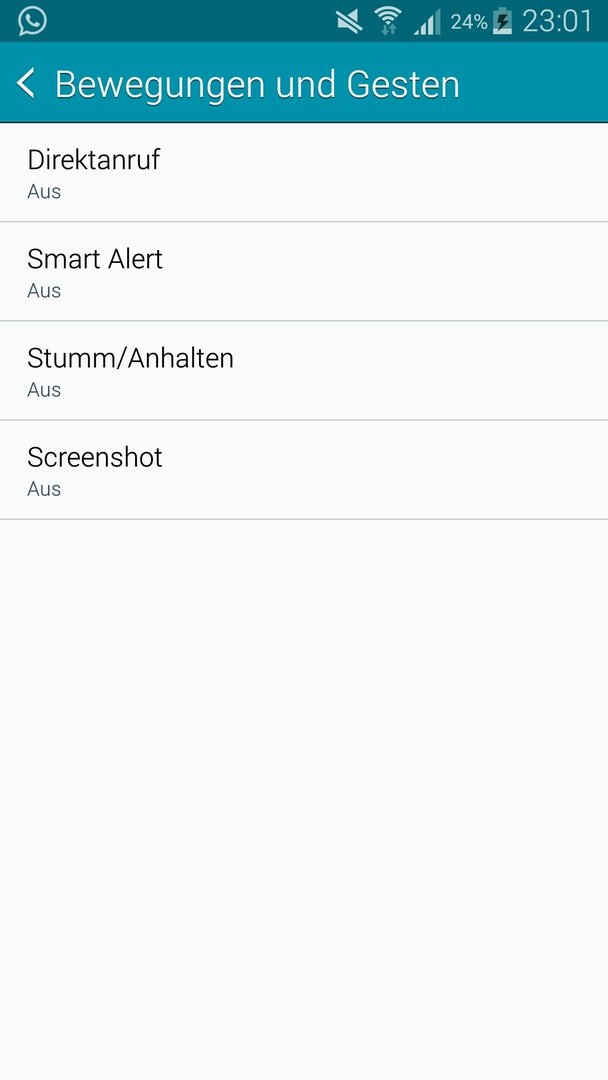Open the Direktanruf setting

tap(304, 173)
